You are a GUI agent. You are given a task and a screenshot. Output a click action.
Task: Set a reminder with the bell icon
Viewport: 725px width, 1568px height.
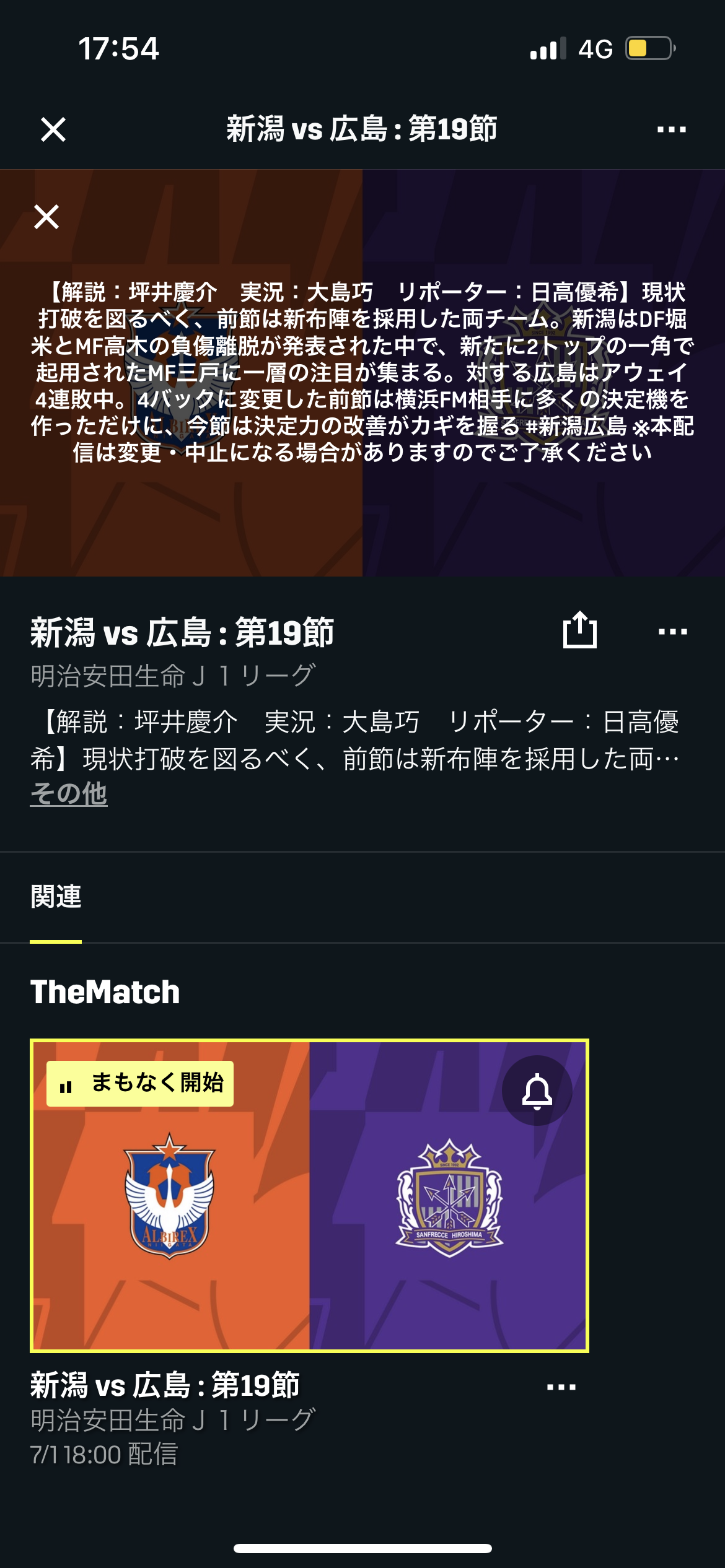[537, 1091]
